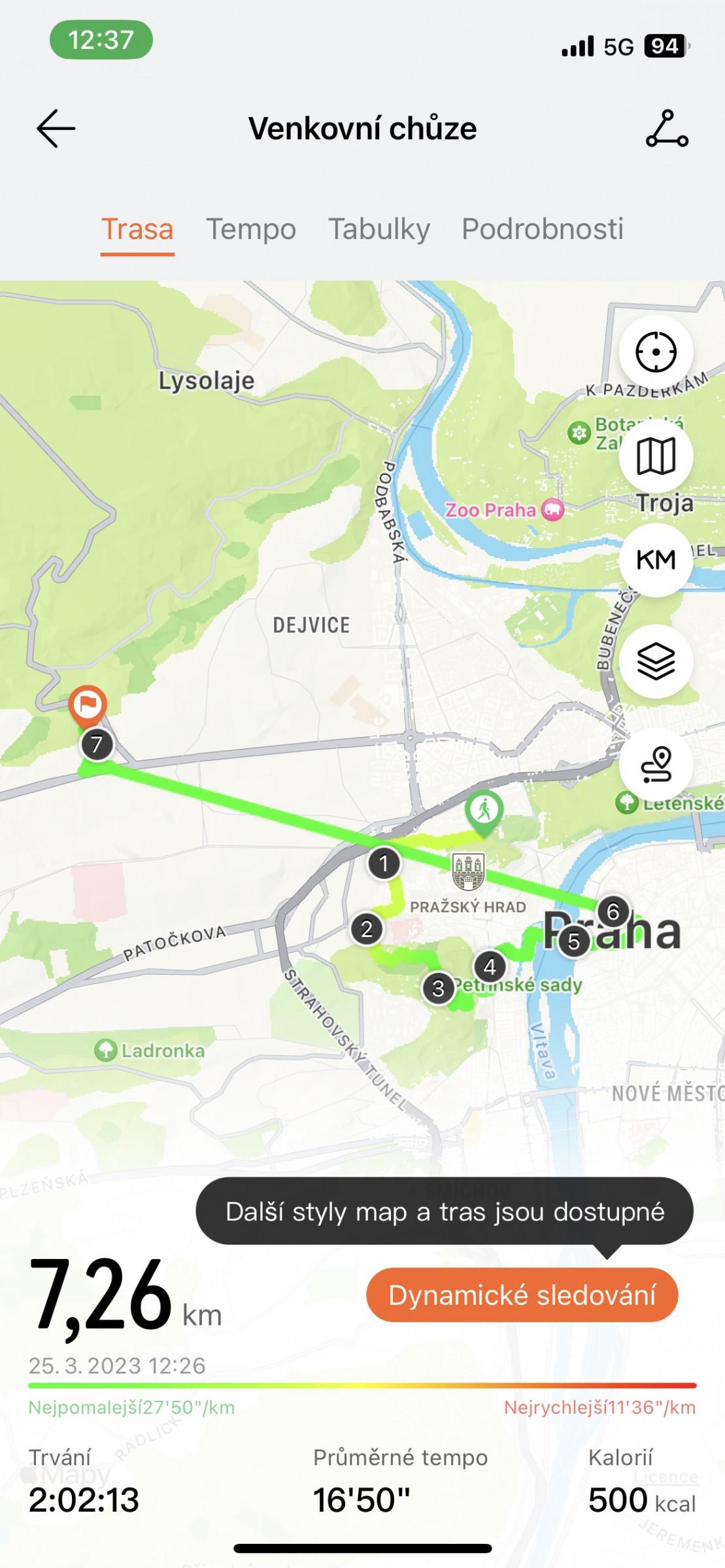Recenter map with the crosshair button

[656, 352]
